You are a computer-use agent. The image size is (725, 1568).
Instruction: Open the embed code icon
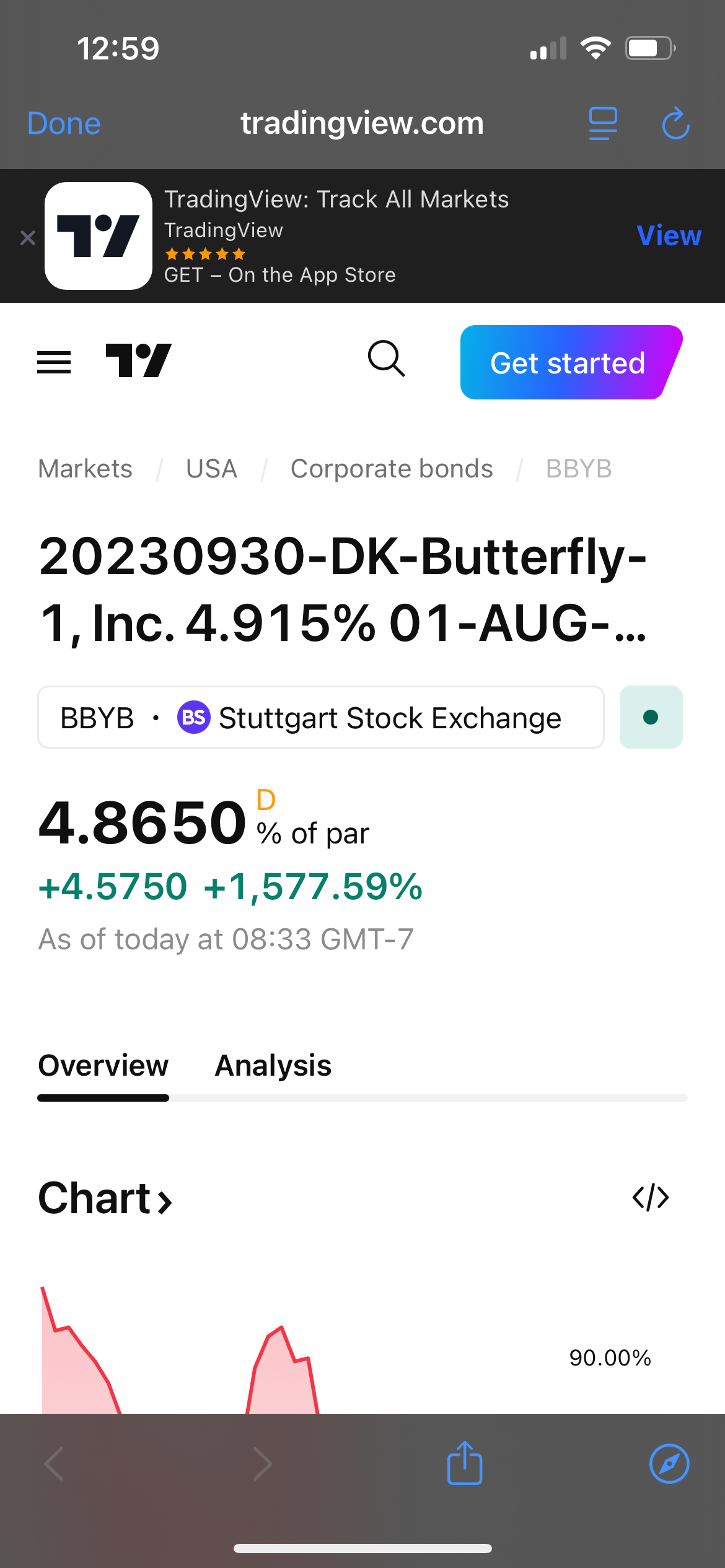point(651,1197)
